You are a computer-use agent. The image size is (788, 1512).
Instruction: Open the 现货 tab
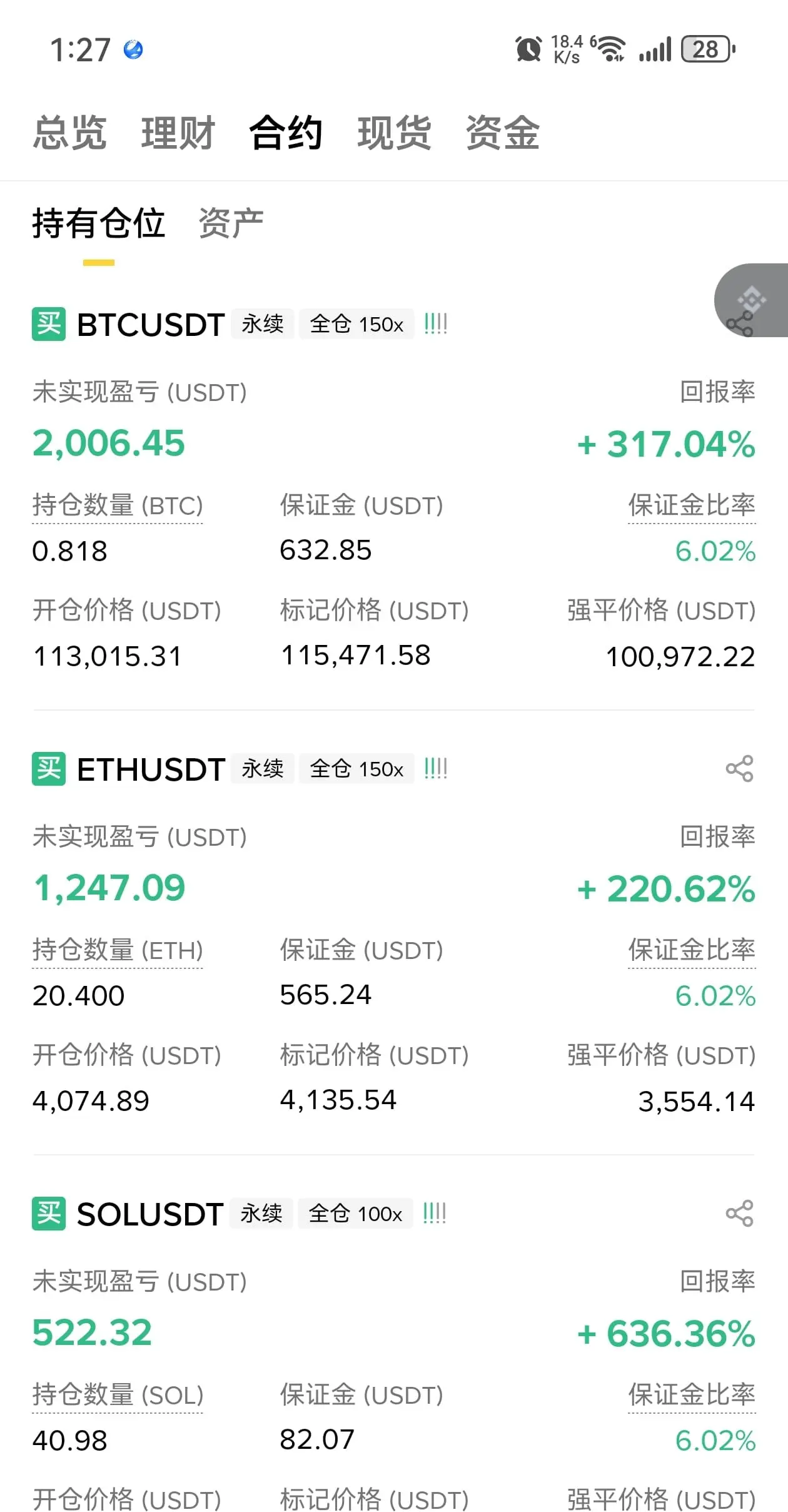click(x=394, y=133)
